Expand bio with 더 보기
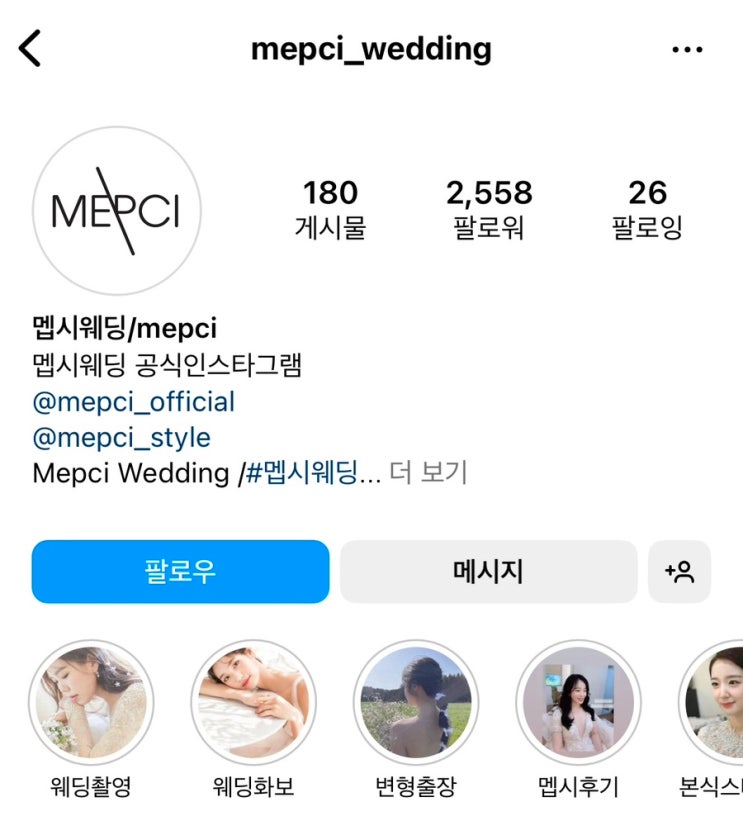Image resolution: width=743 pixels, height=840 pixels. 427,472
